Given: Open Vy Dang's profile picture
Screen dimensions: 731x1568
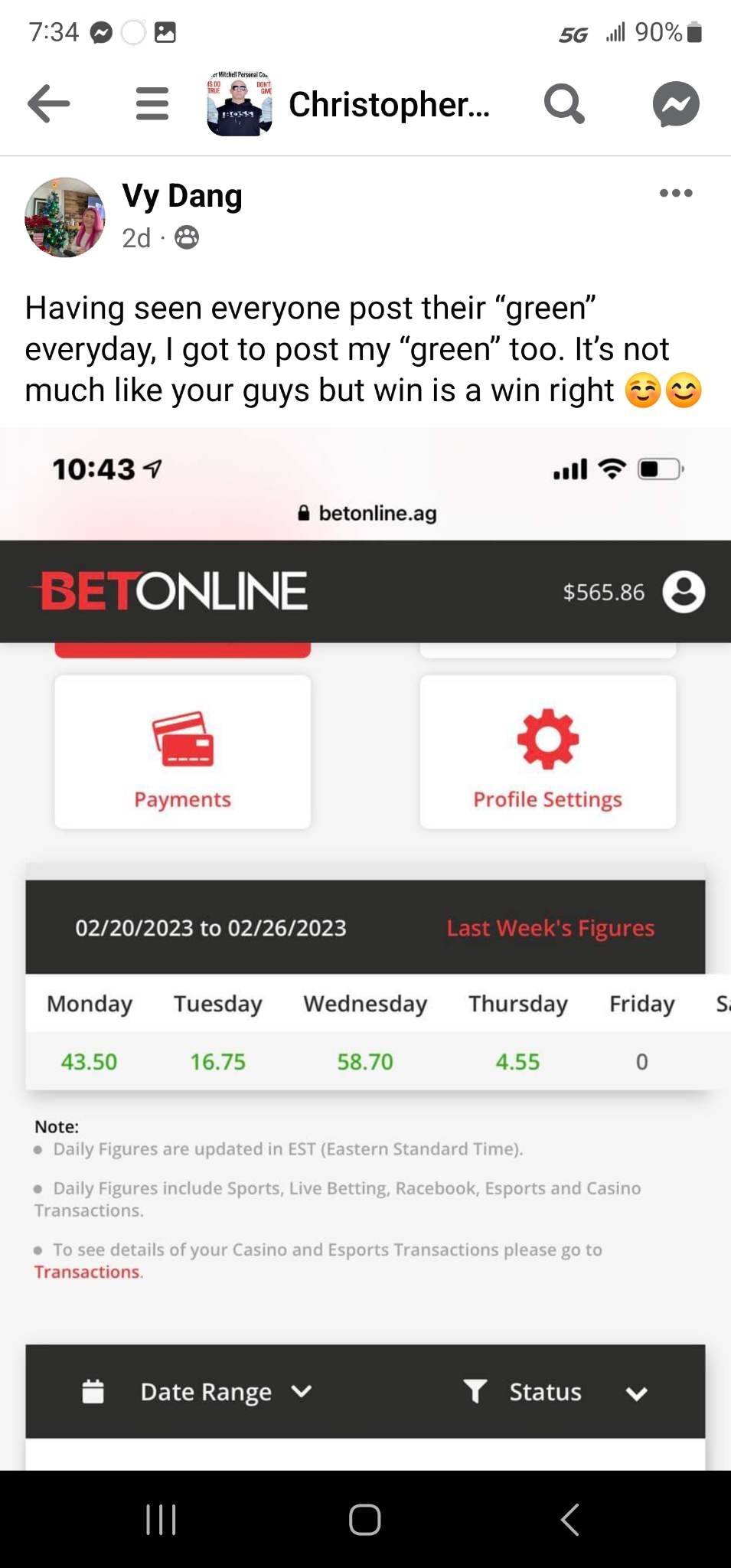Looking at the screenshot, I should pyautogui.click(x=65, y=217).
